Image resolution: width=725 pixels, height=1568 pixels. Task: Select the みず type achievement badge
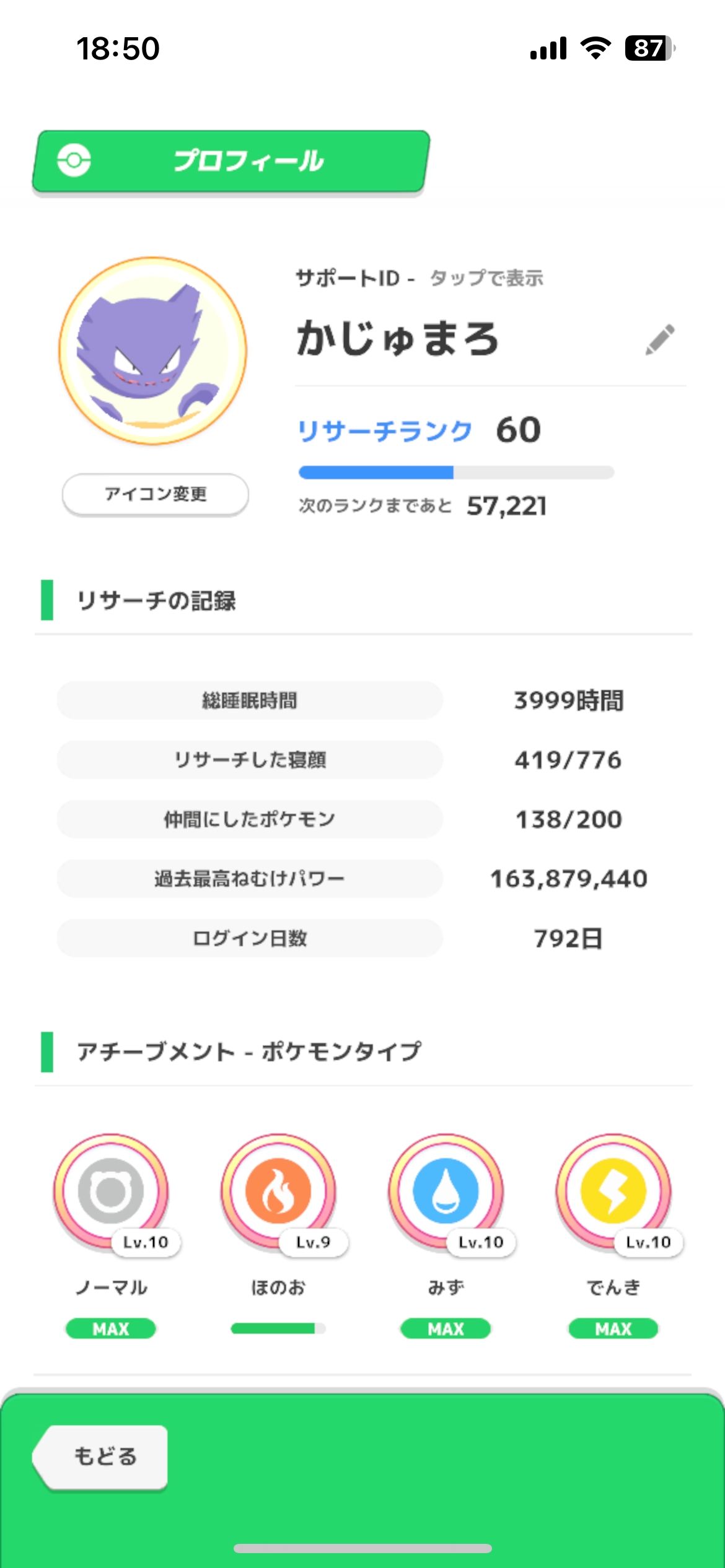pyautogui.click(x=446, y=1191)
